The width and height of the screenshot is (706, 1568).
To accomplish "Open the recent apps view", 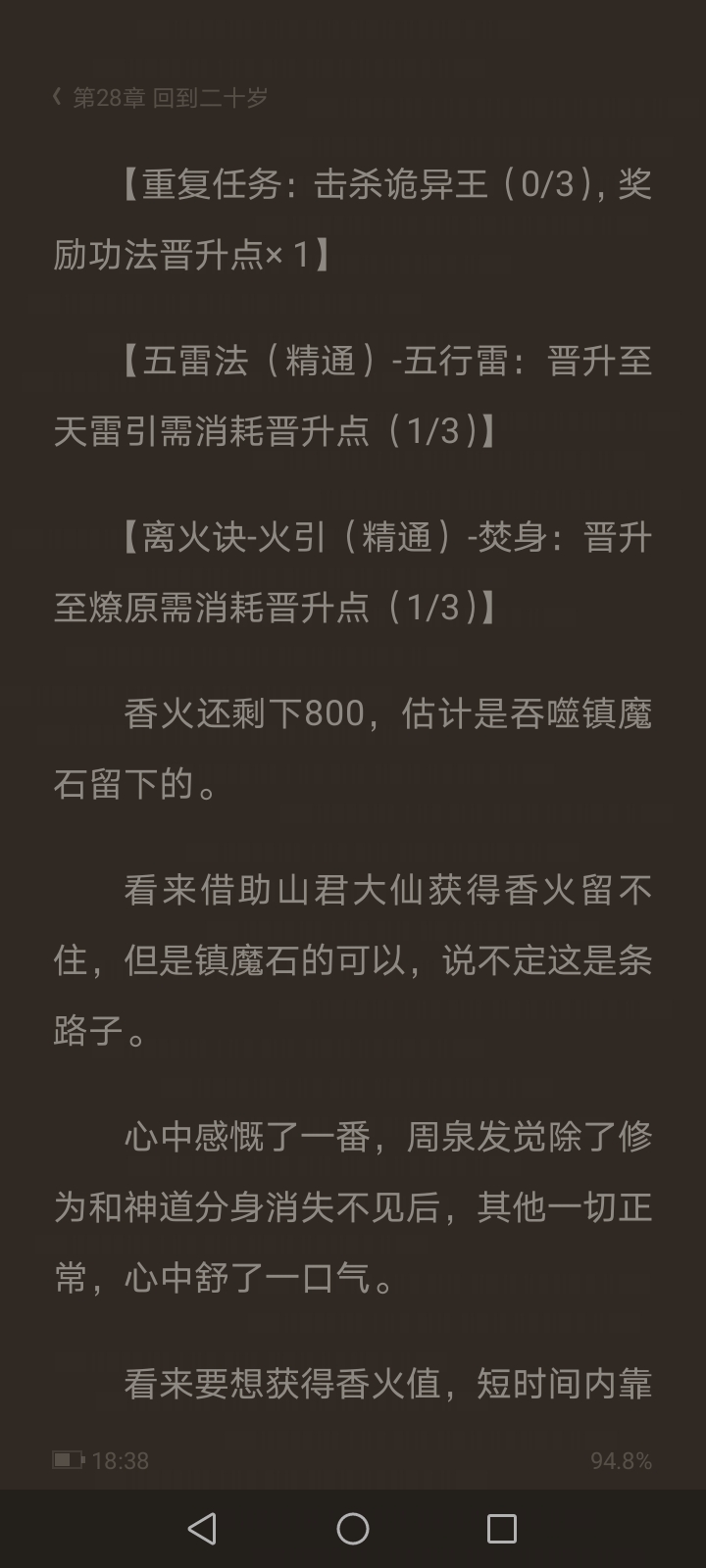I will pos(501,1529).
